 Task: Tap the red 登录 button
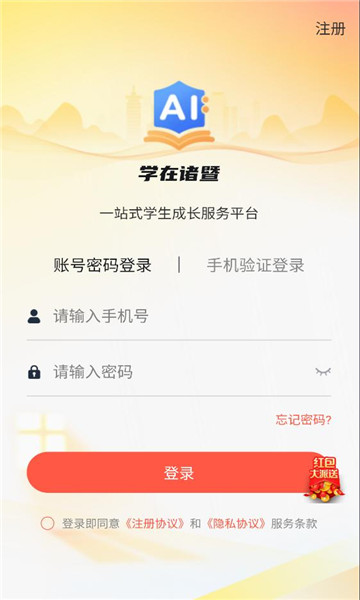(x=179, y=473)
